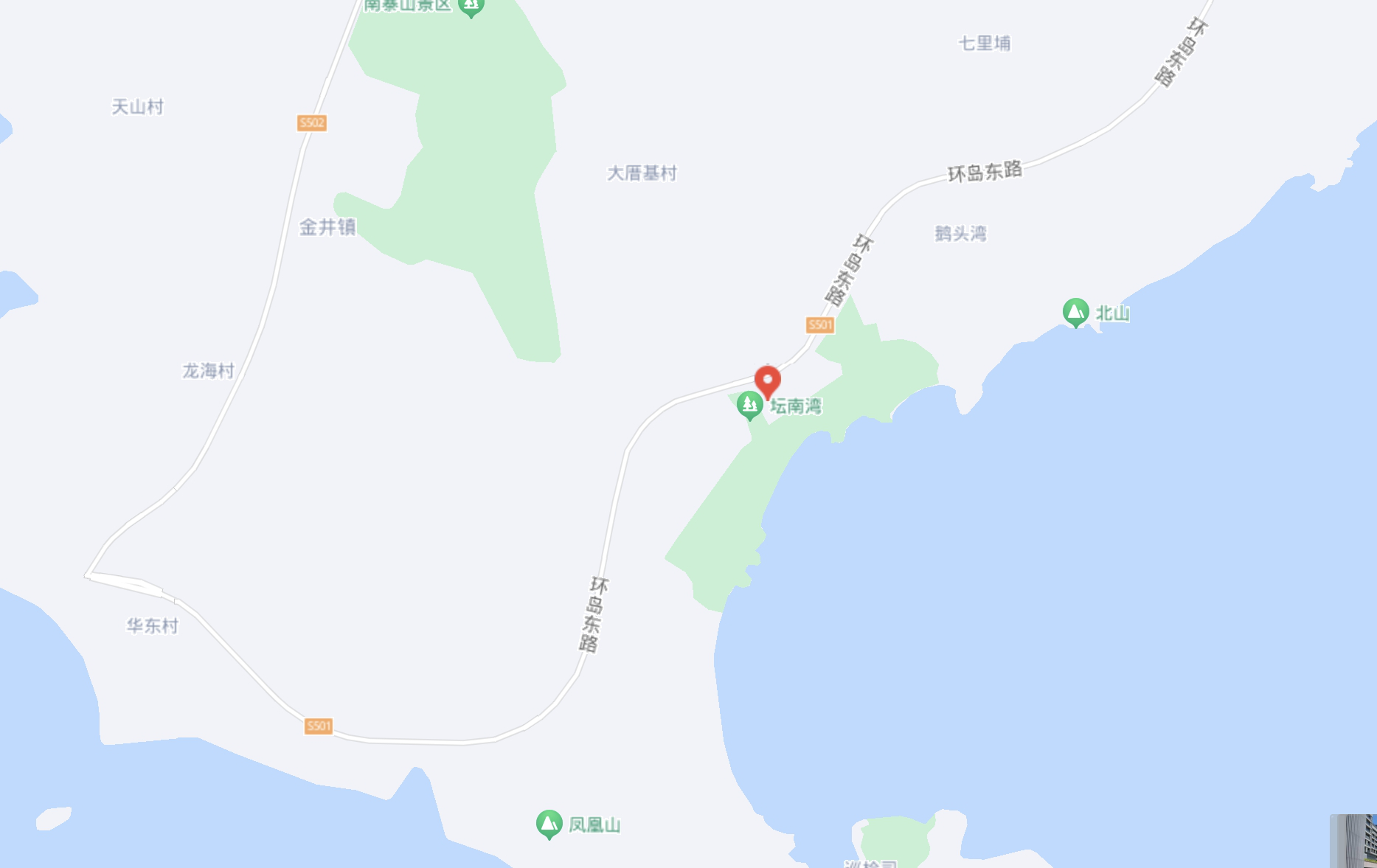Open the building photo thumbnail
The height and width of the screenshot is (868, 1377).
coord(1353,841)
